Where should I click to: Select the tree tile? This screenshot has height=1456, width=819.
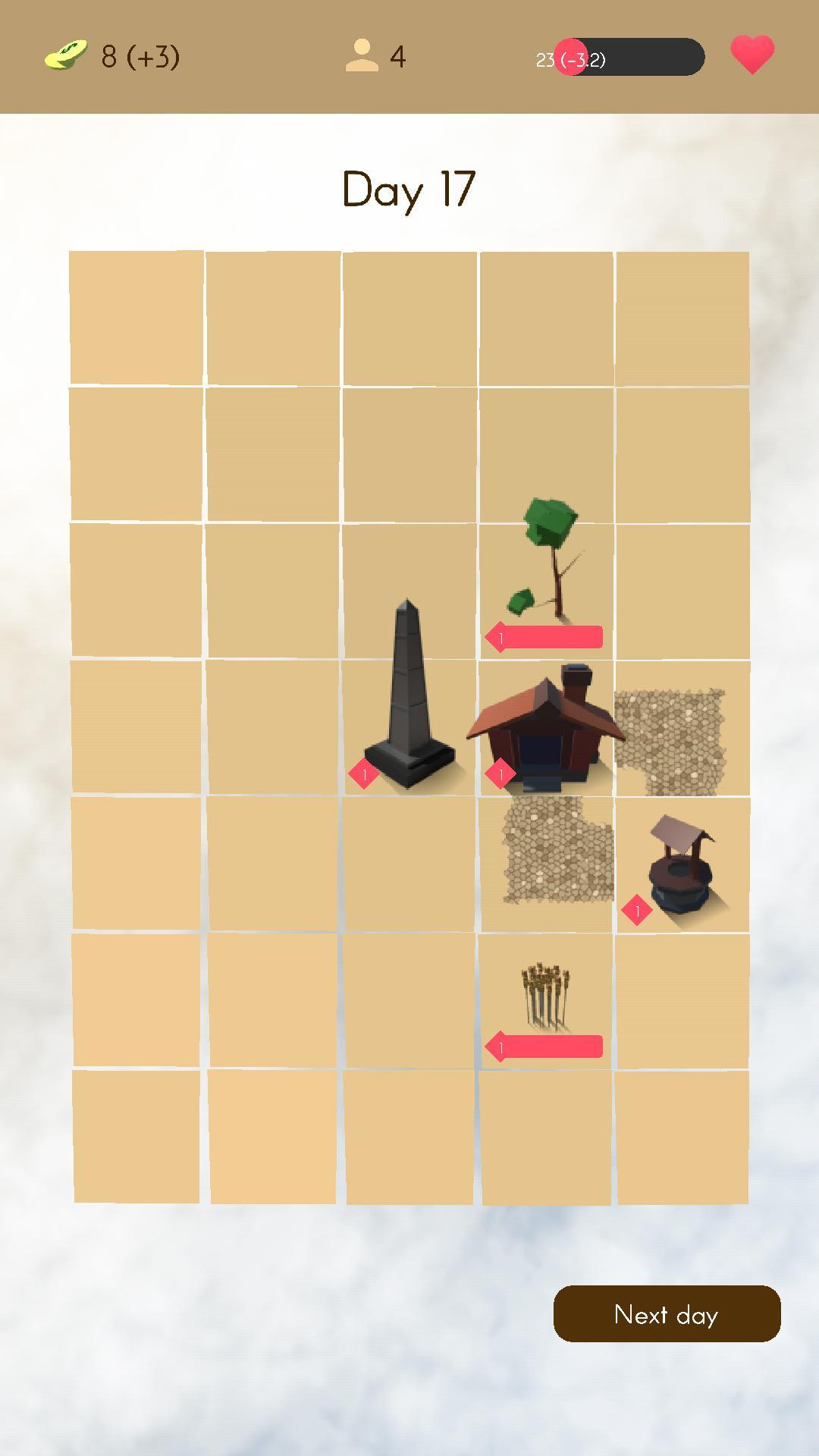click(546, 590)
